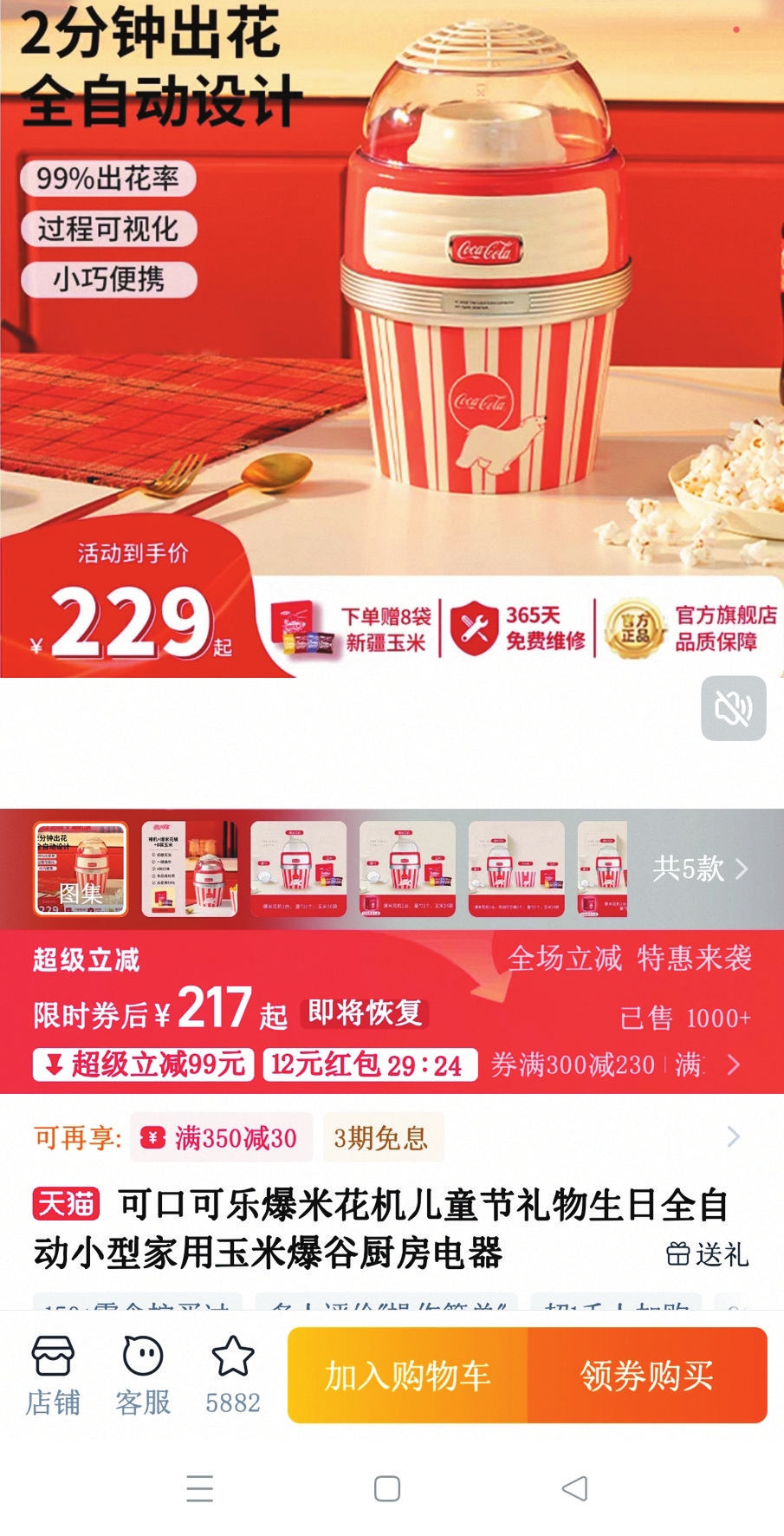Go to the system home screen

coord(386,1488)
